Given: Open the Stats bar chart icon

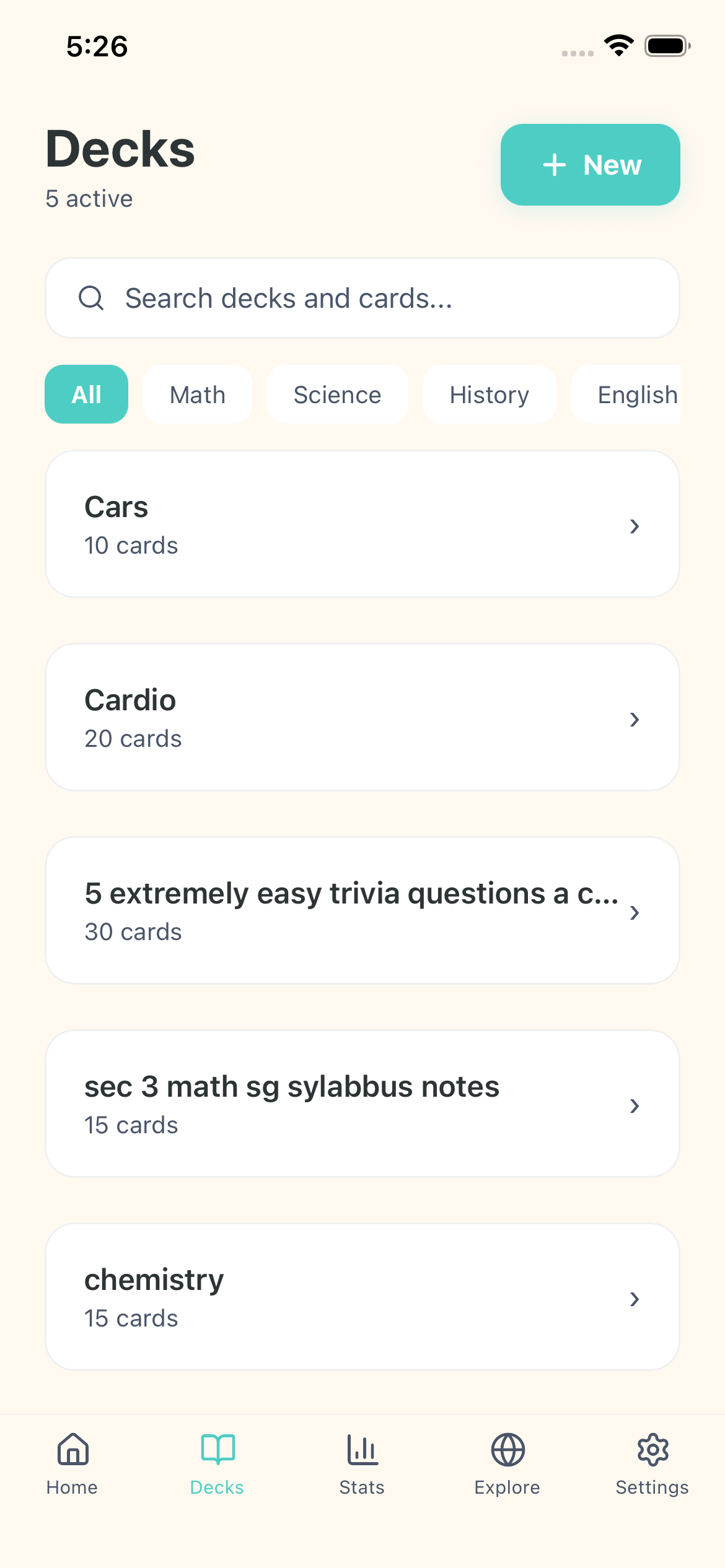Looking at the screenshot, I should 362,1450.
